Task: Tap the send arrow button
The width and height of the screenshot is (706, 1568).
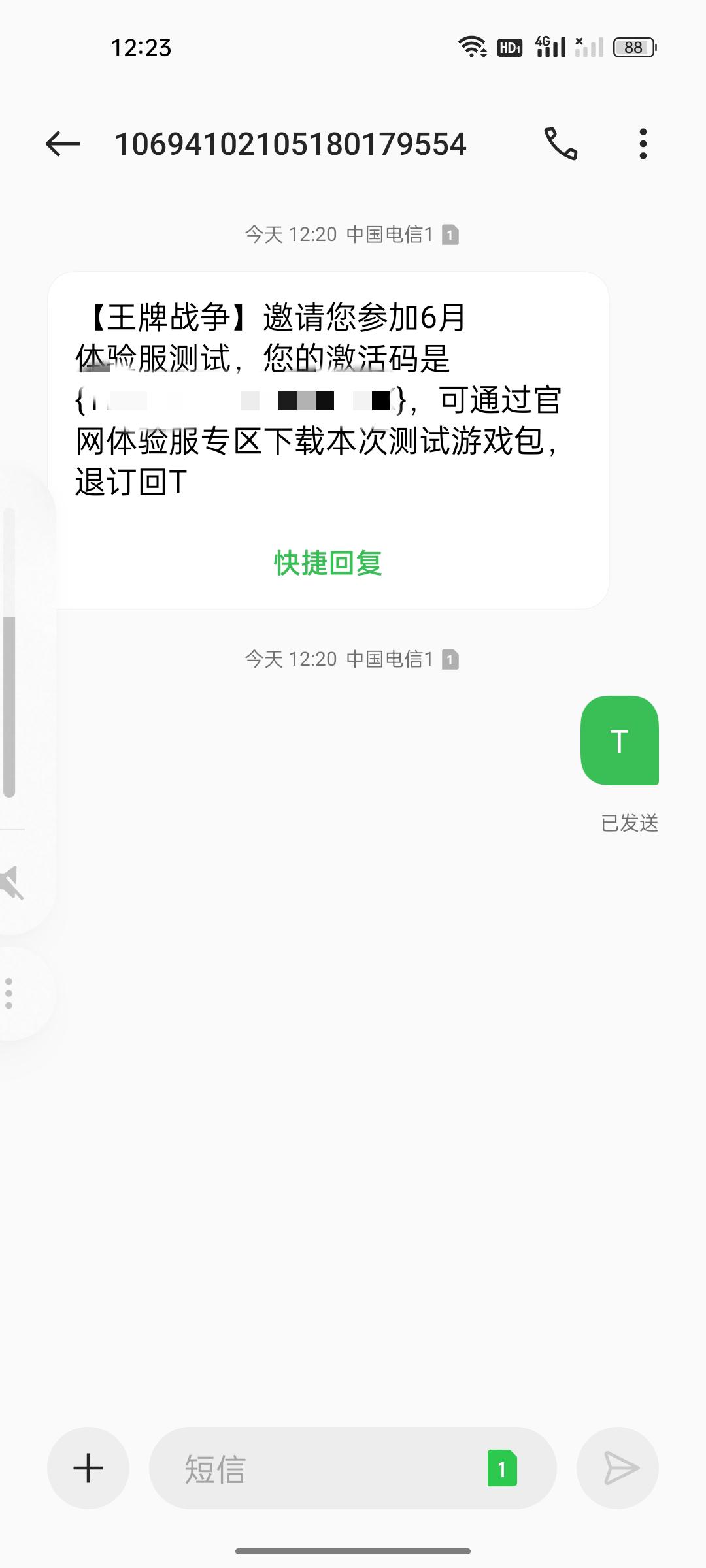Action: pos(618,1468)
